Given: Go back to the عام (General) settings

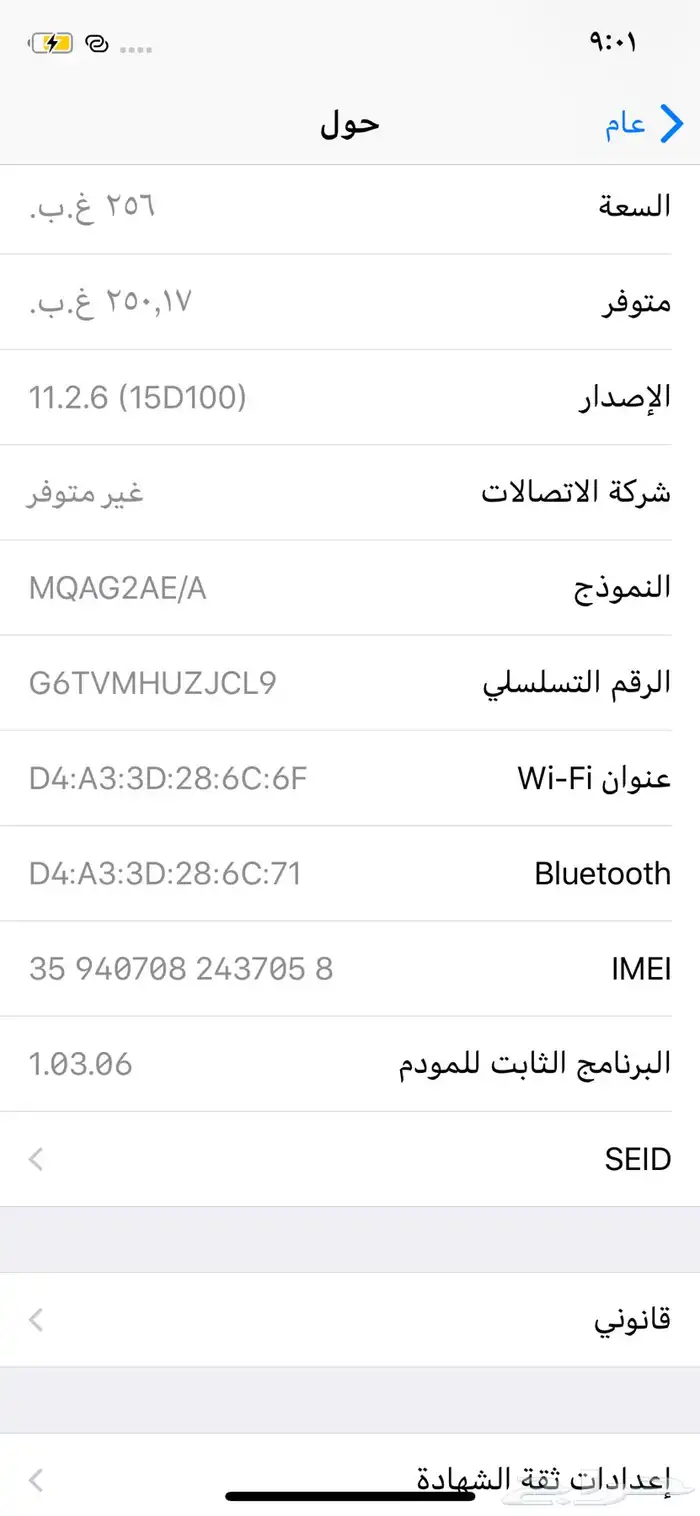Looking at the screenshot, I should pyautogui.click(x=643, y=125).
